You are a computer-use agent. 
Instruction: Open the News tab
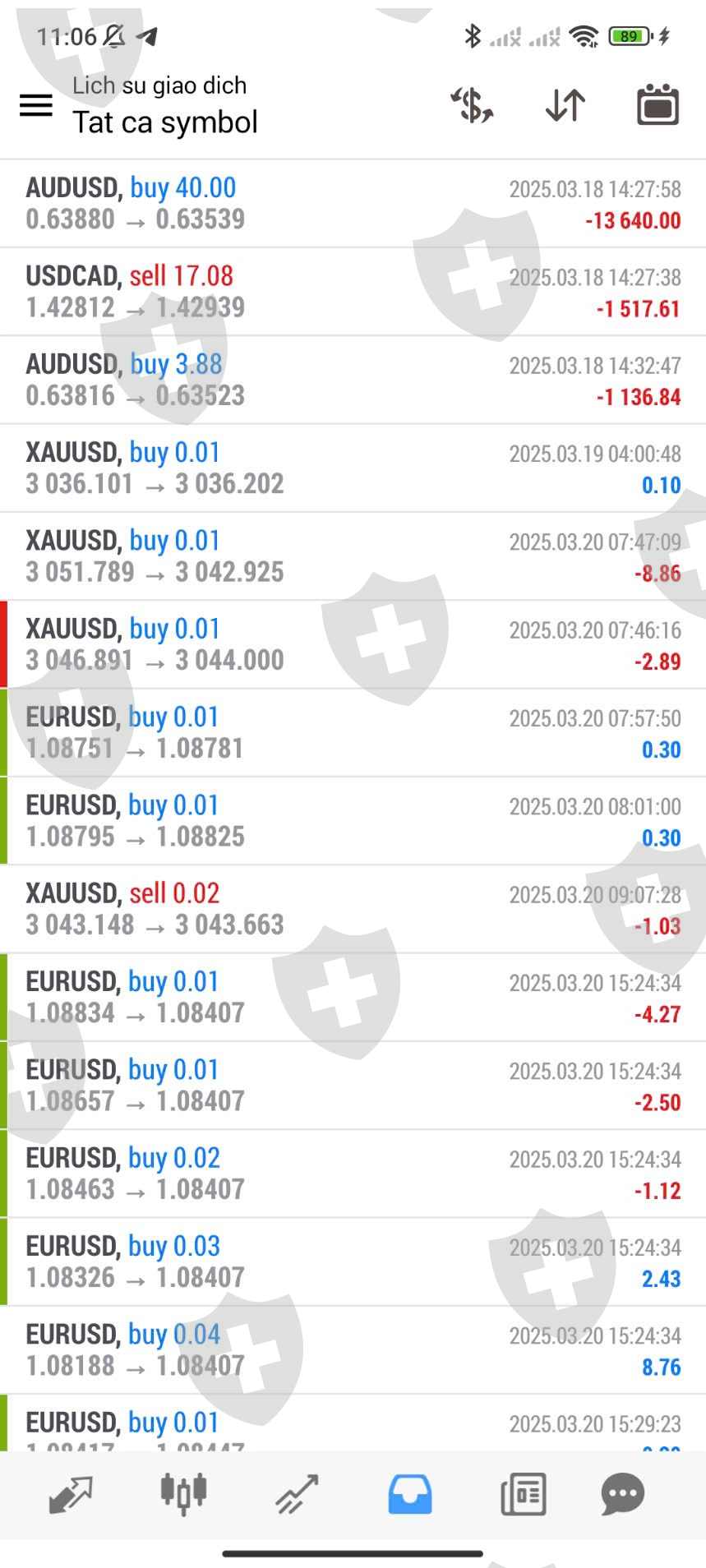524,1494
